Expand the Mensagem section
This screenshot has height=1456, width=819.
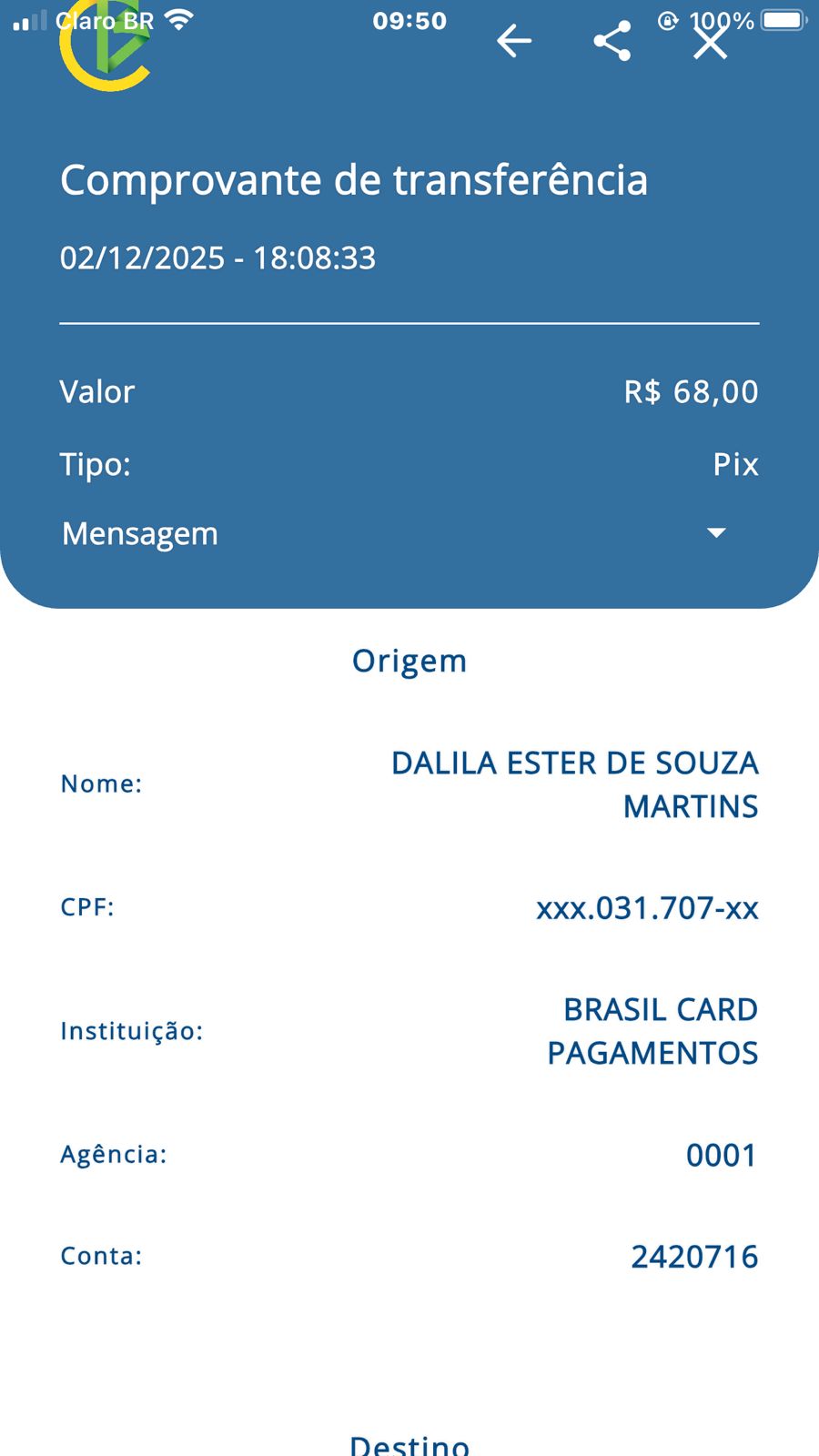pos(716,533)
